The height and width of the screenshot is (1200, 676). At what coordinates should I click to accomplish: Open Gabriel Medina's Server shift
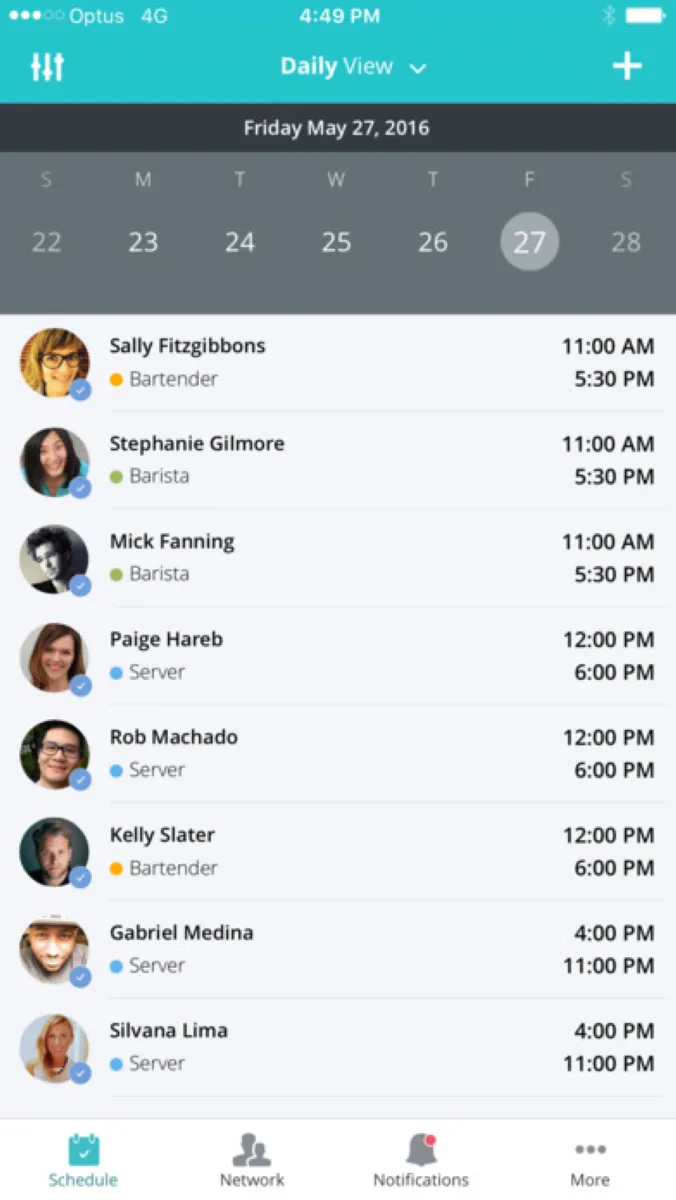(338, 949)
